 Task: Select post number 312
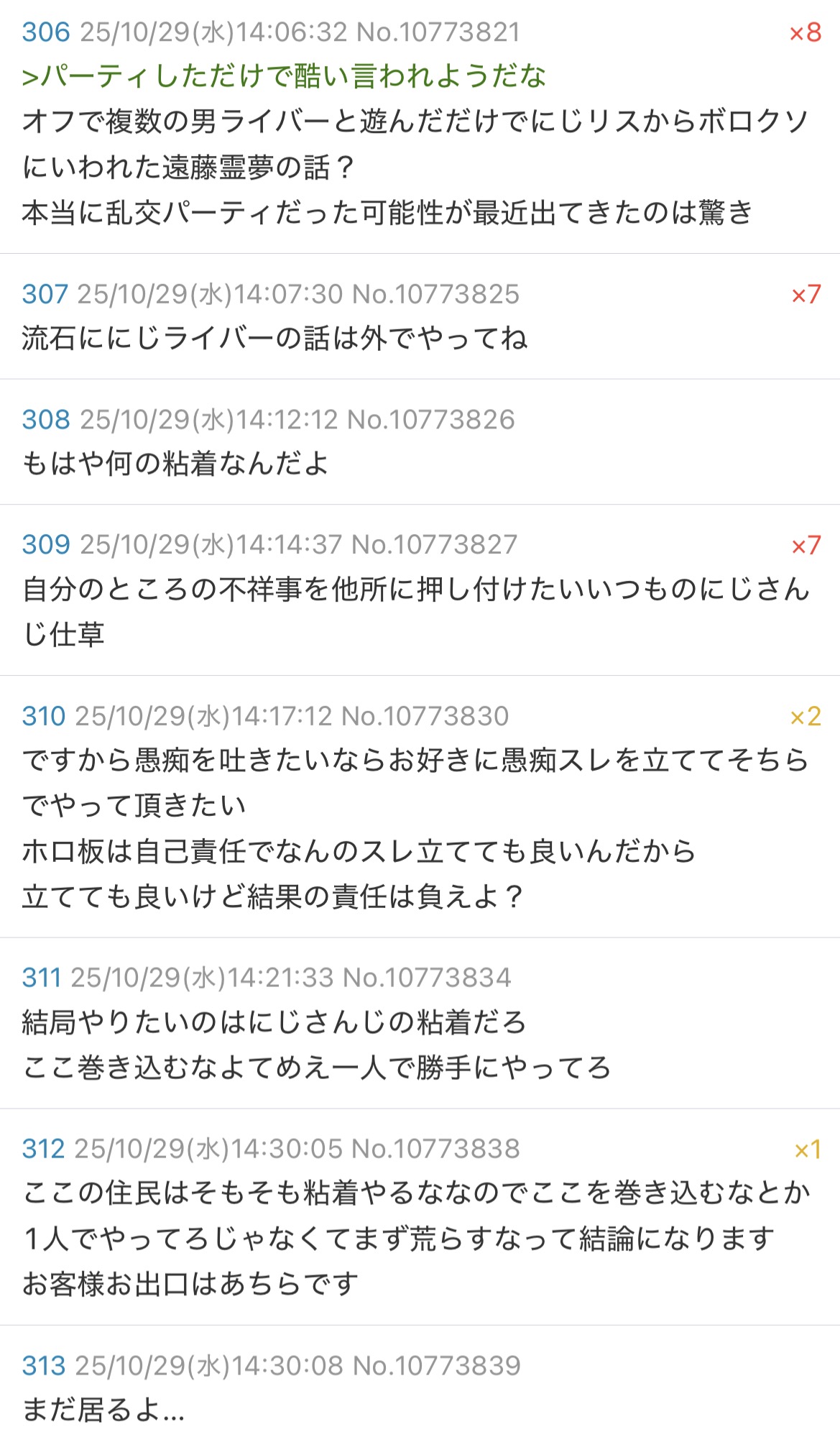click(44, 1149)
